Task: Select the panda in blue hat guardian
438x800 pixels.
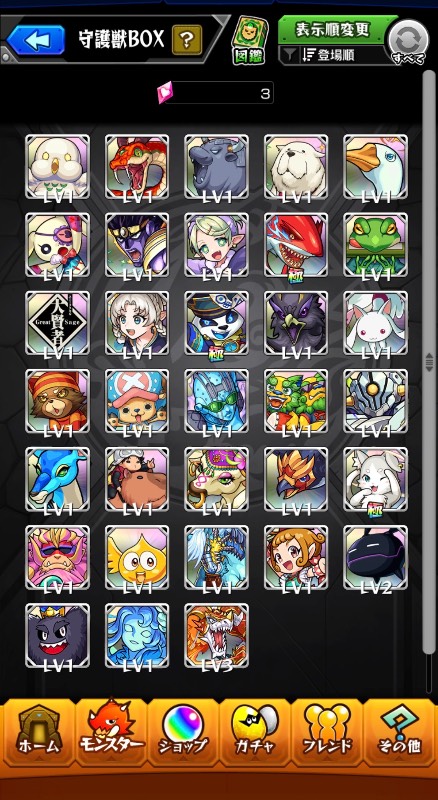Action: pos(216,323)
